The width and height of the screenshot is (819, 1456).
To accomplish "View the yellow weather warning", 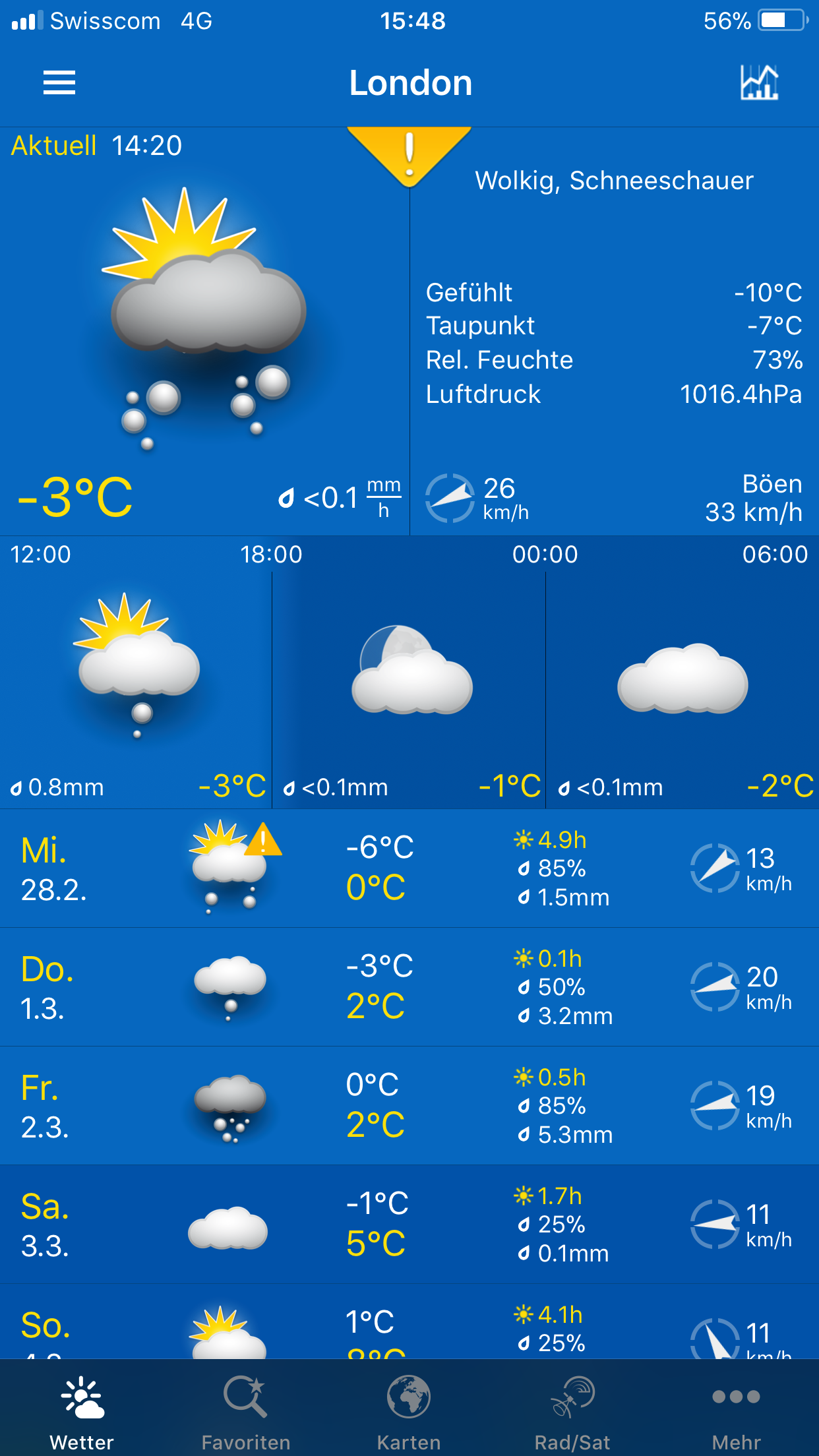I will [409, 153].
